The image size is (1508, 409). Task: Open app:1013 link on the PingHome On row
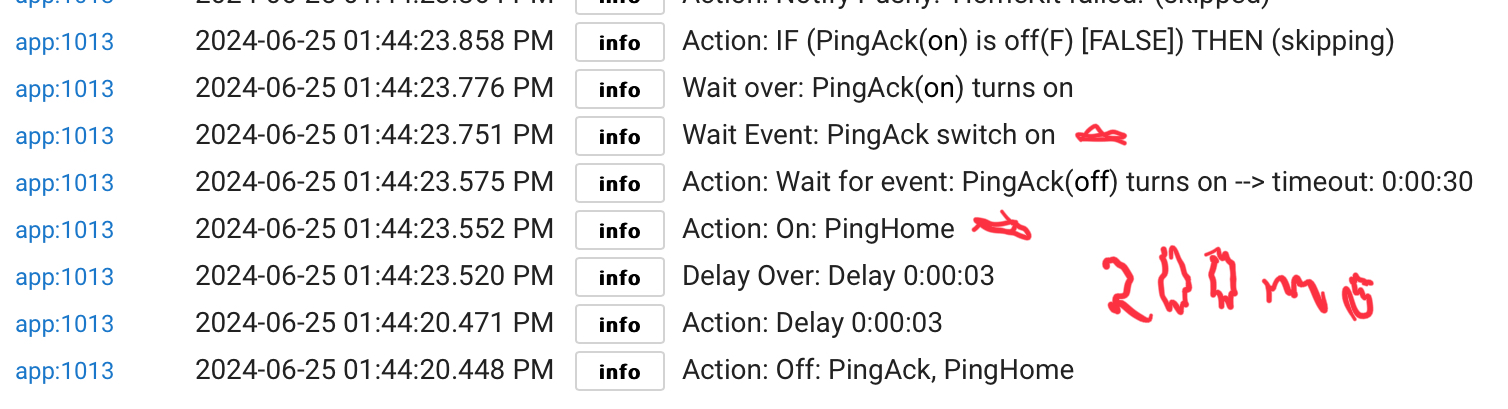click(x=64, y=230)
